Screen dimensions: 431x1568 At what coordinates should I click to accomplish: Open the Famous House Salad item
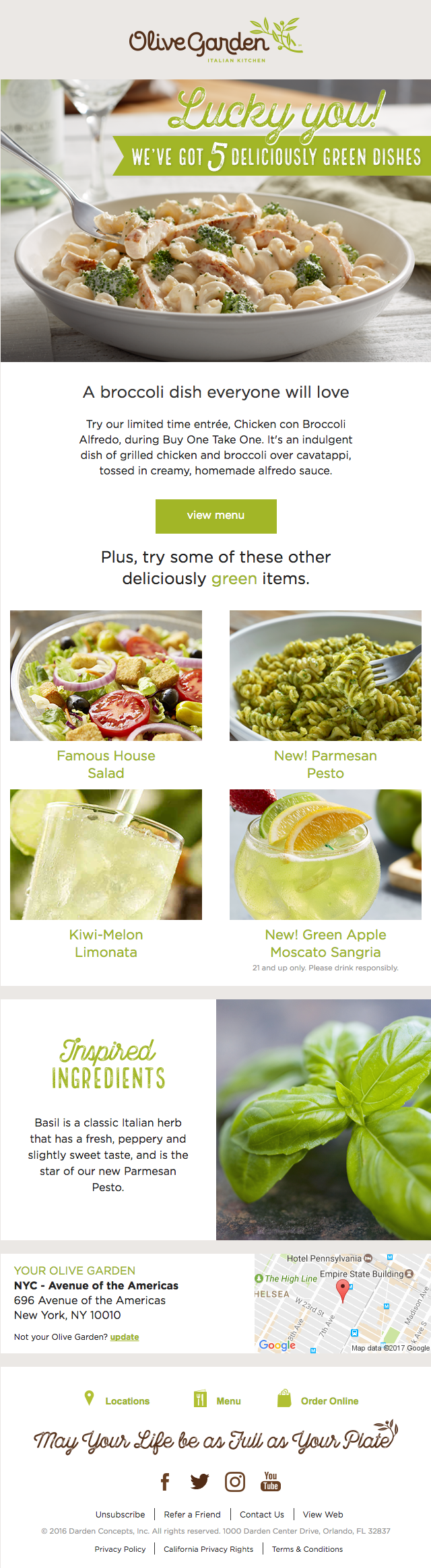pyautogui.click(x=106, y=676)
